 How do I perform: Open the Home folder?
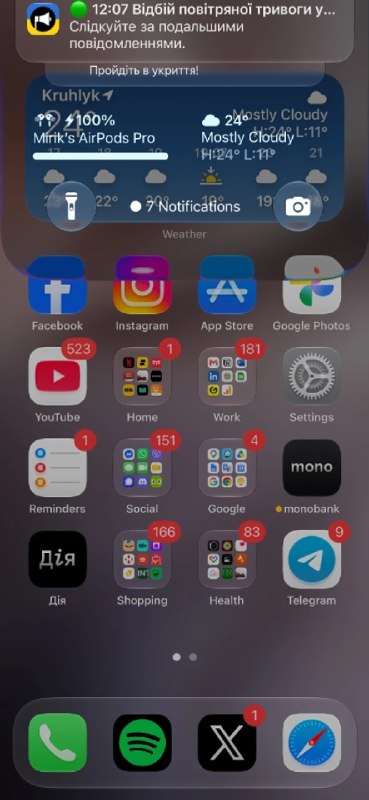[142, 376]
